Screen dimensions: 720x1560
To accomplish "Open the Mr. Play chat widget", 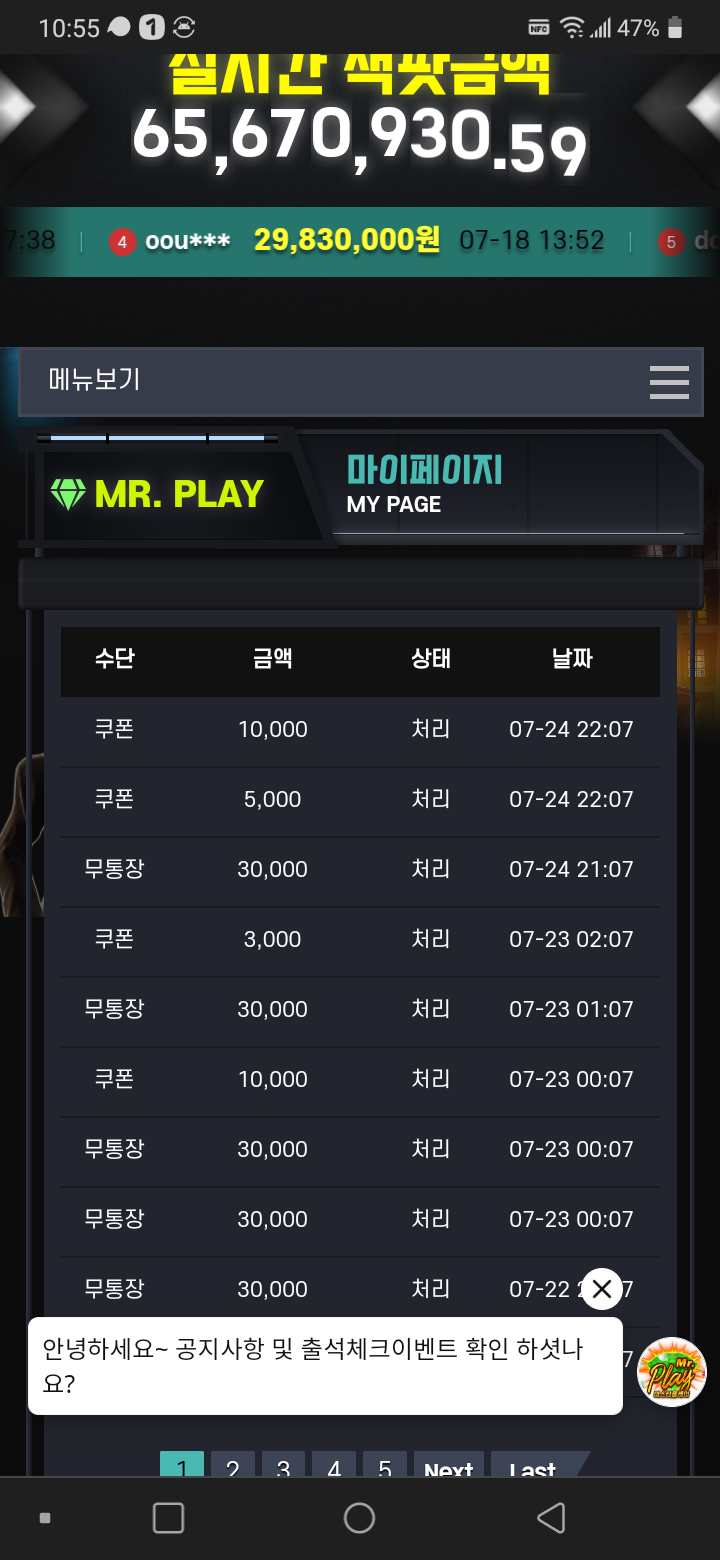I will click(x=672, y=1372).
